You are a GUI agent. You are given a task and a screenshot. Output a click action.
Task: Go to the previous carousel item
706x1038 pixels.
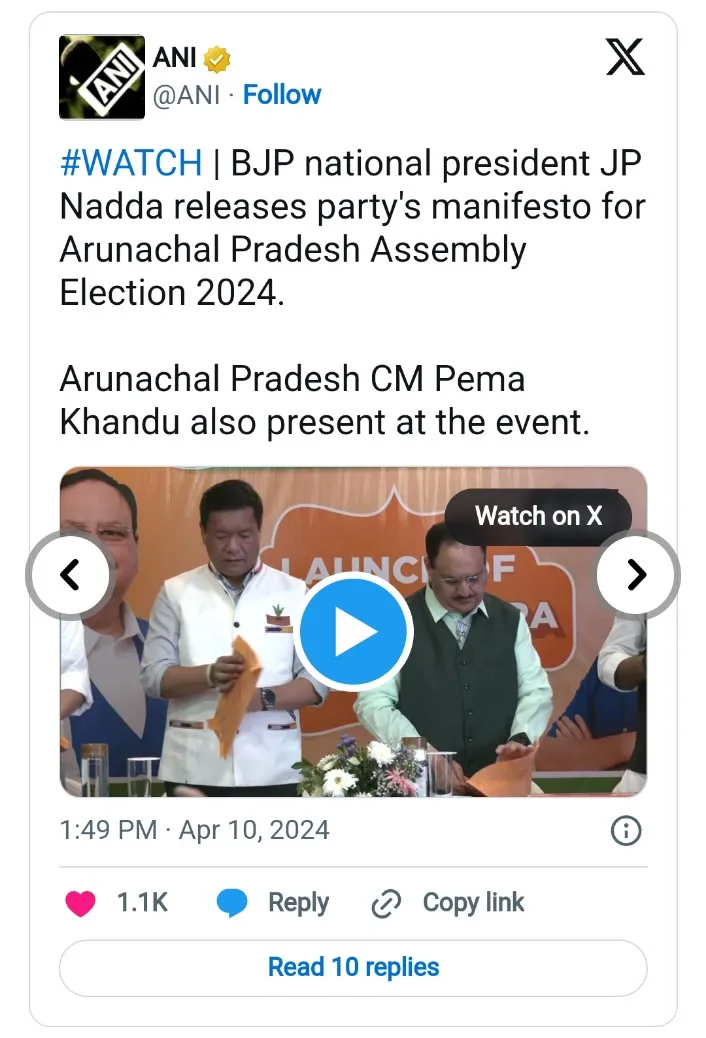pyautogui.click(x=69, y=574)
